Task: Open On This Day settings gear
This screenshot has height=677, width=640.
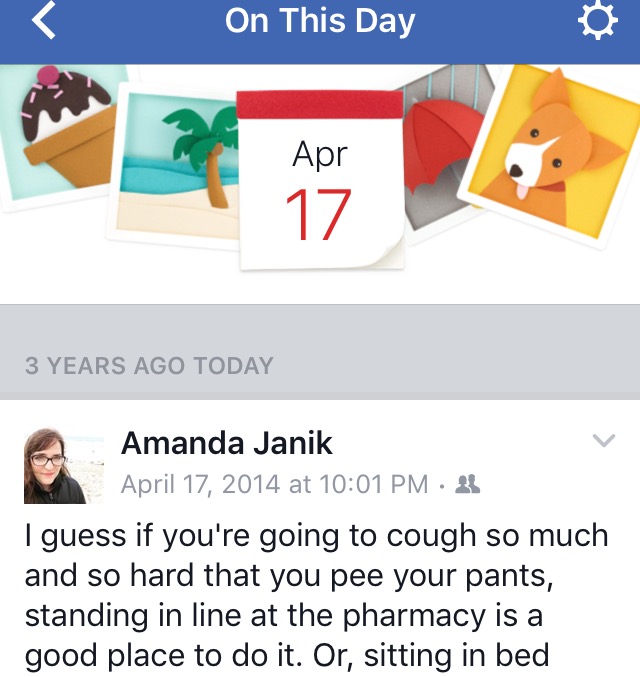Action: point(597,23)
